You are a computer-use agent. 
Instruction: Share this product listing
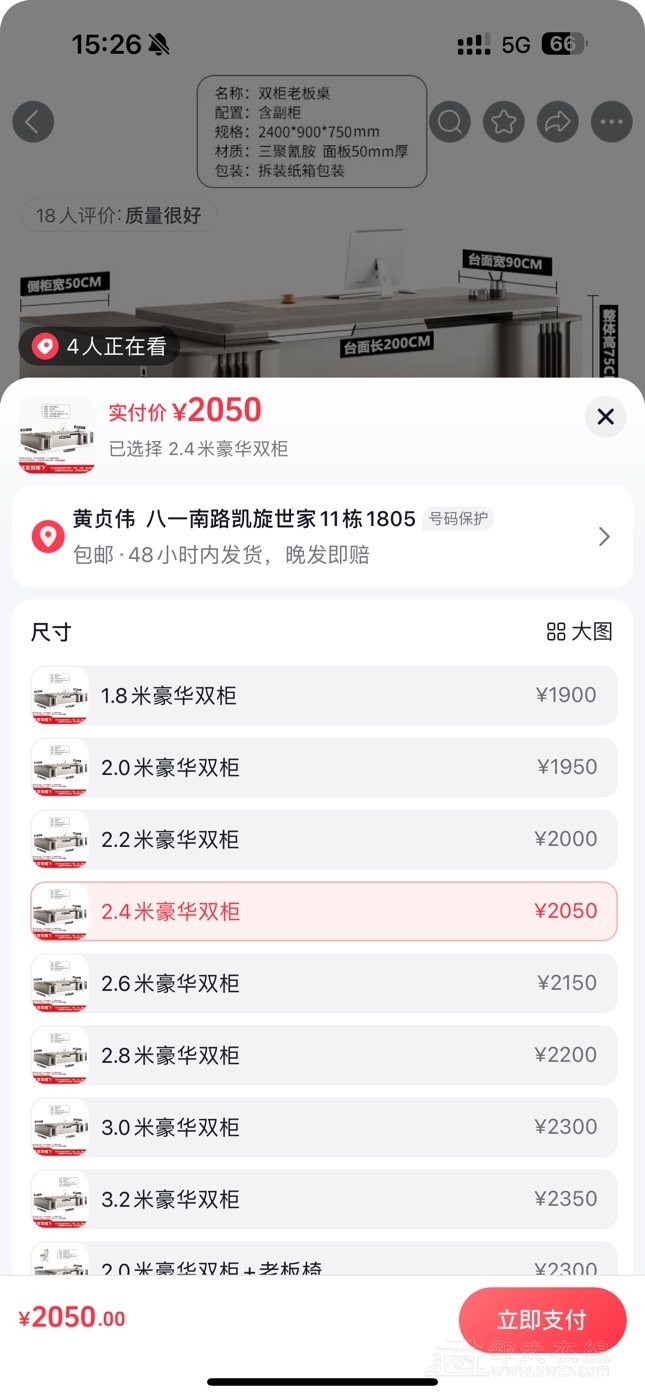pos(557,122)
